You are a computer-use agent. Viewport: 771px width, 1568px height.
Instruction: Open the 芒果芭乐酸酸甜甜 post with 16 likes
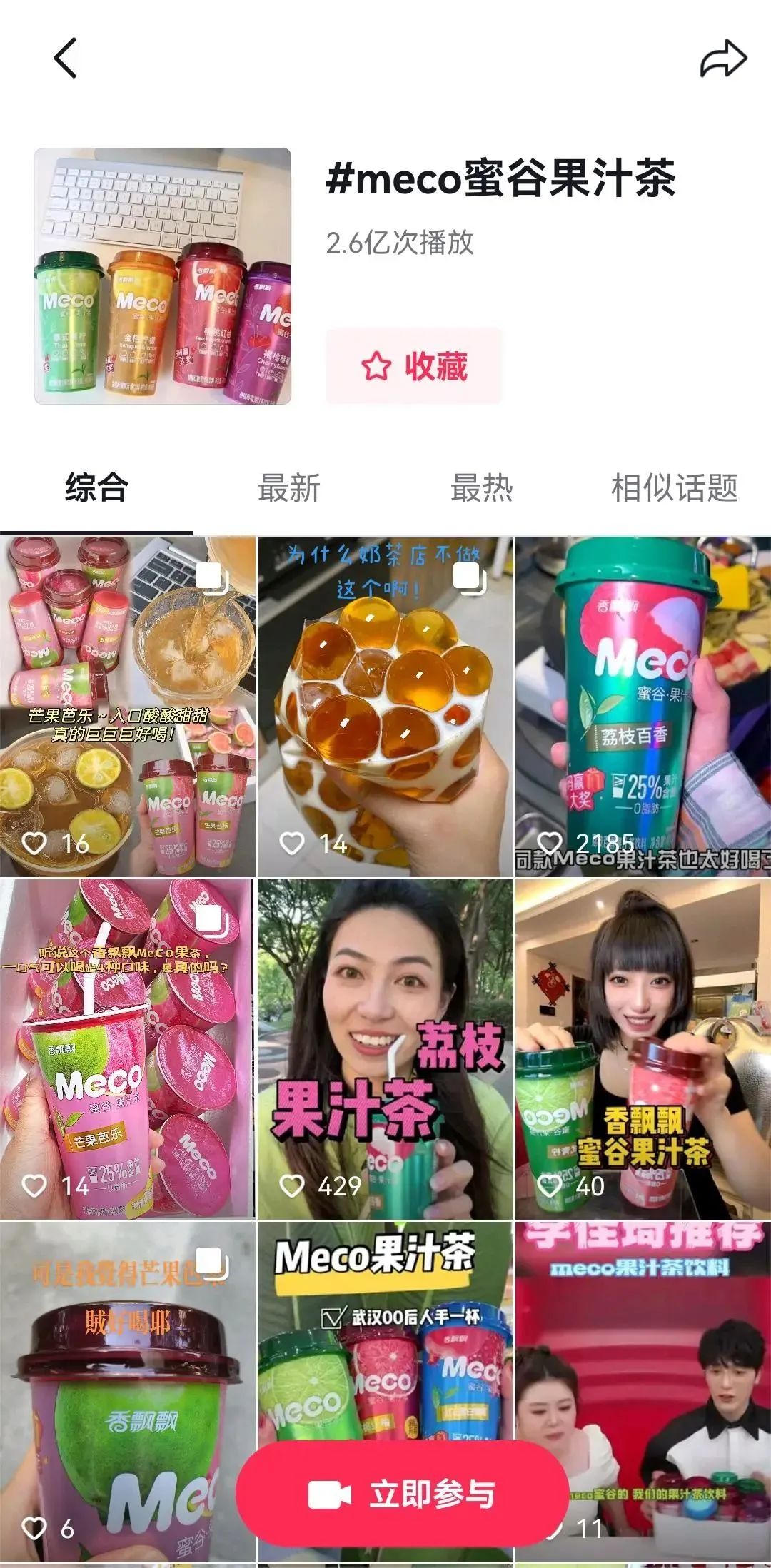point(127,707)
